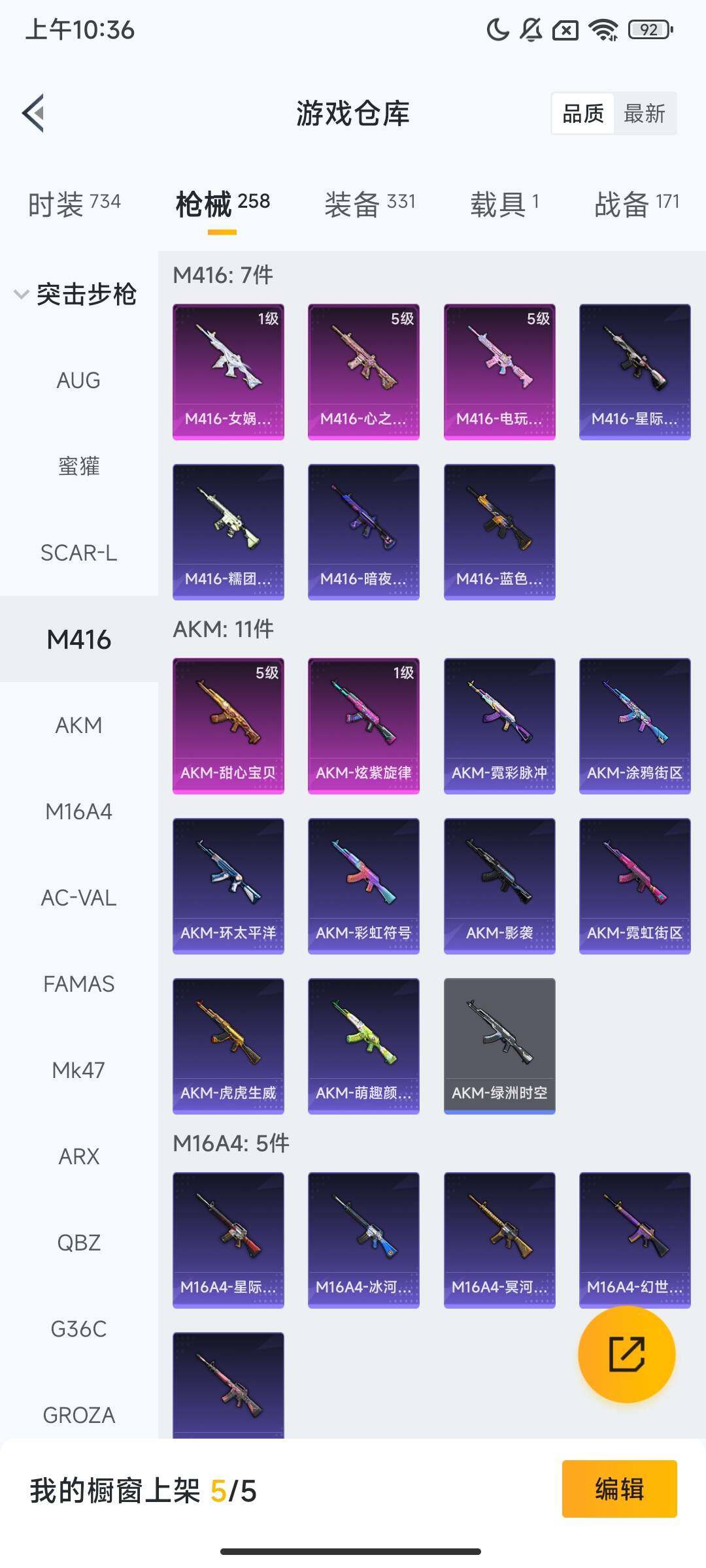This screenshot has height=1568, width=706.
Task: Open the AKM-霓虹街区 skin
Action: [635, 885]
